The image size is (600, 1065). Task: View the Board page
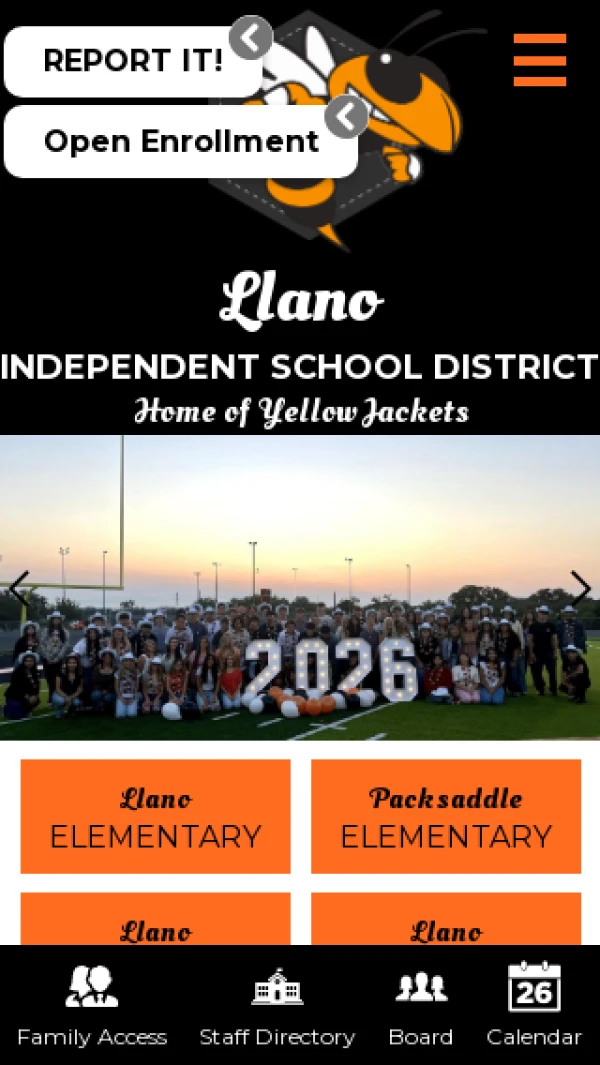(x=421, y=1004)
